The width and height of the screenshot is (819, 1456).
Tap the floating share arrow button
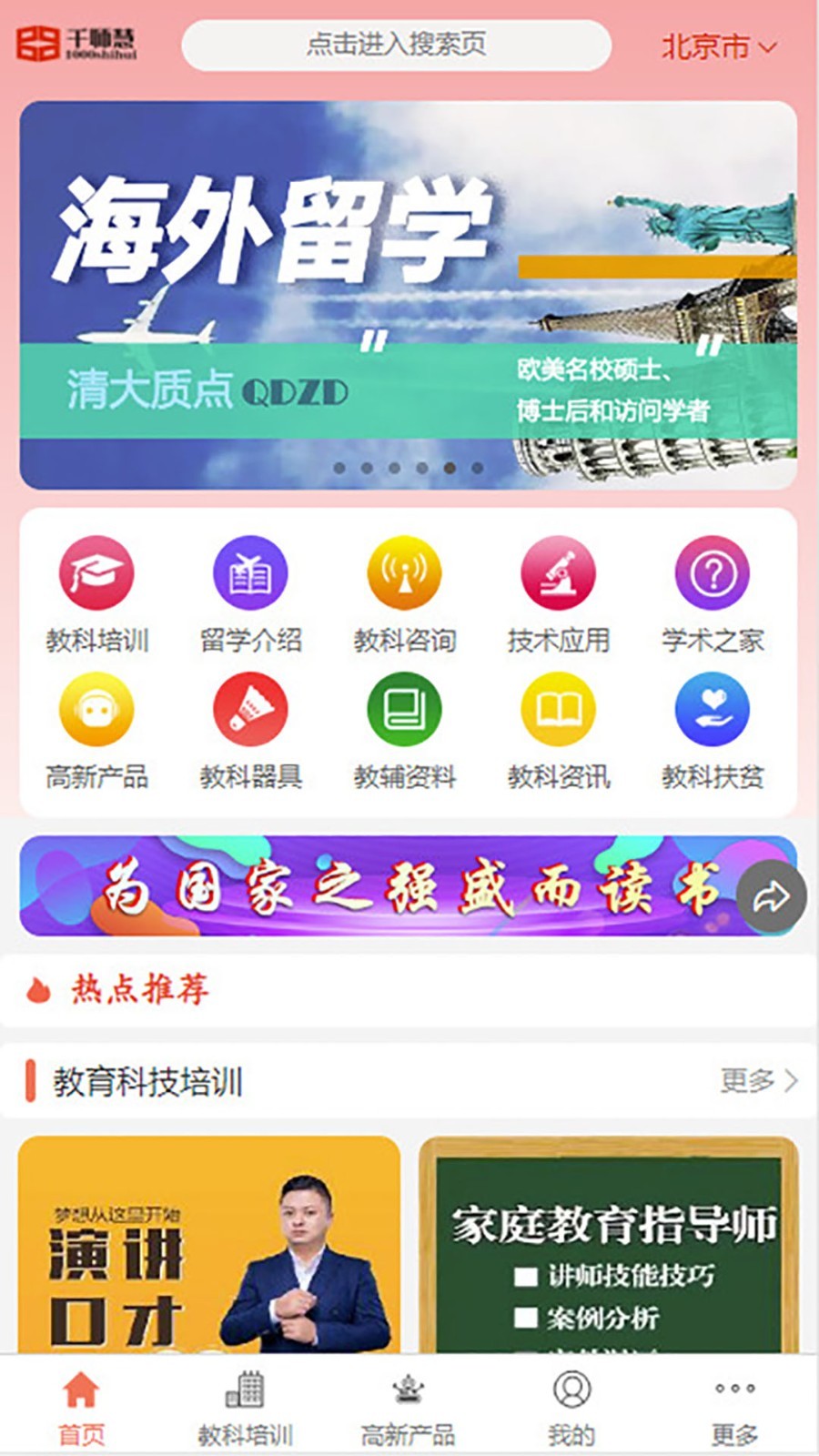pyautogui.click(x=772, y=897)
